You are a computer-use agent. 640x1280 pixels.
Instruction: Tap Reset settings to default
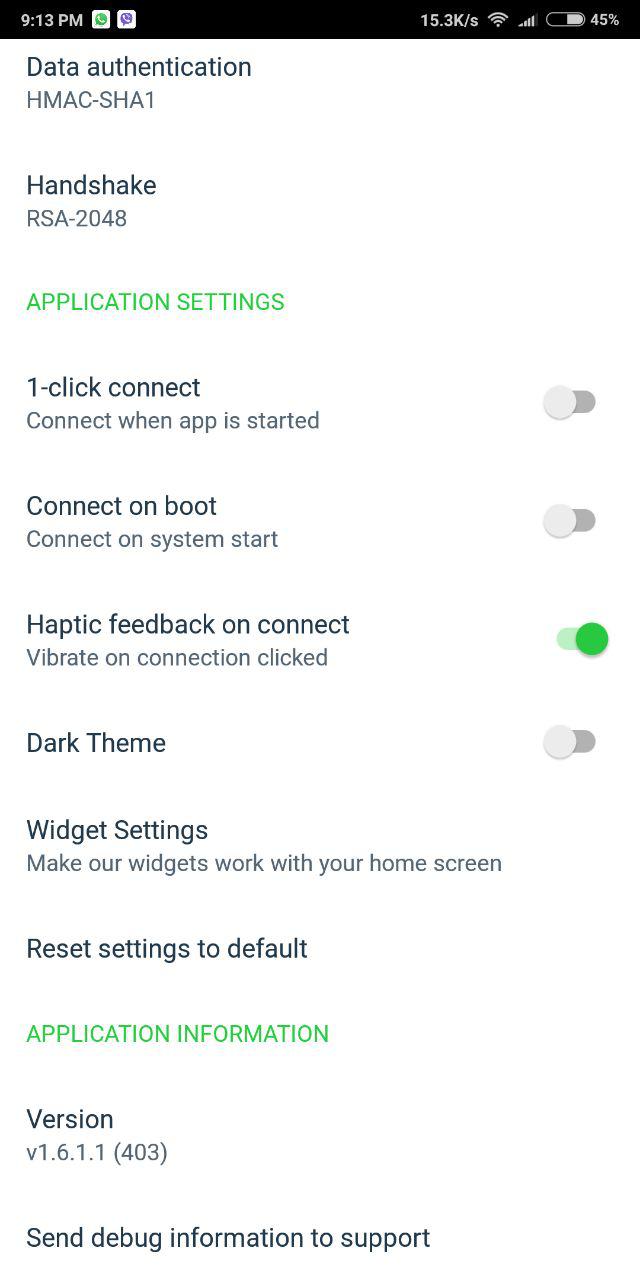[x=320, y=948]
